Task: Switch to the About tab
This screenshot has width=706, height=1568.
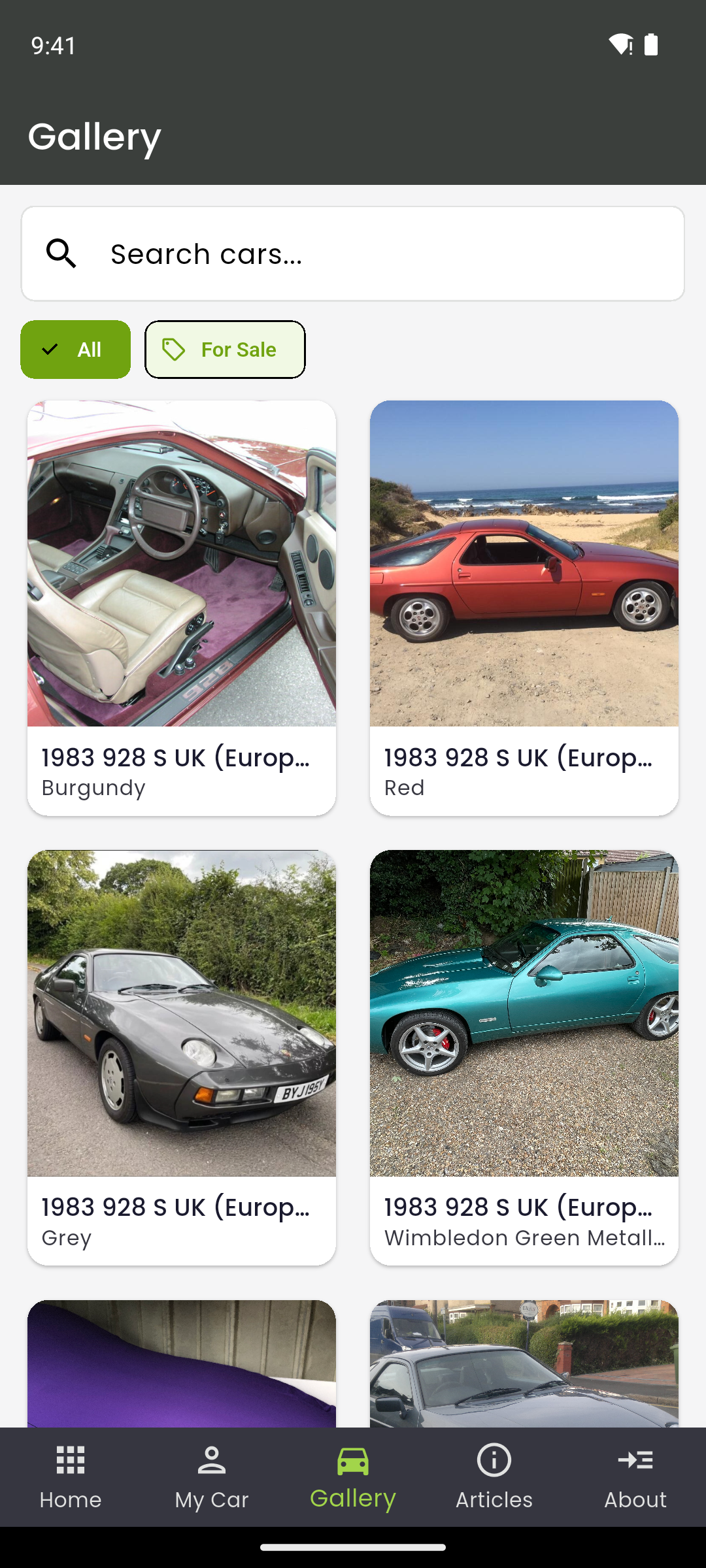Action: pos(635,1477)
